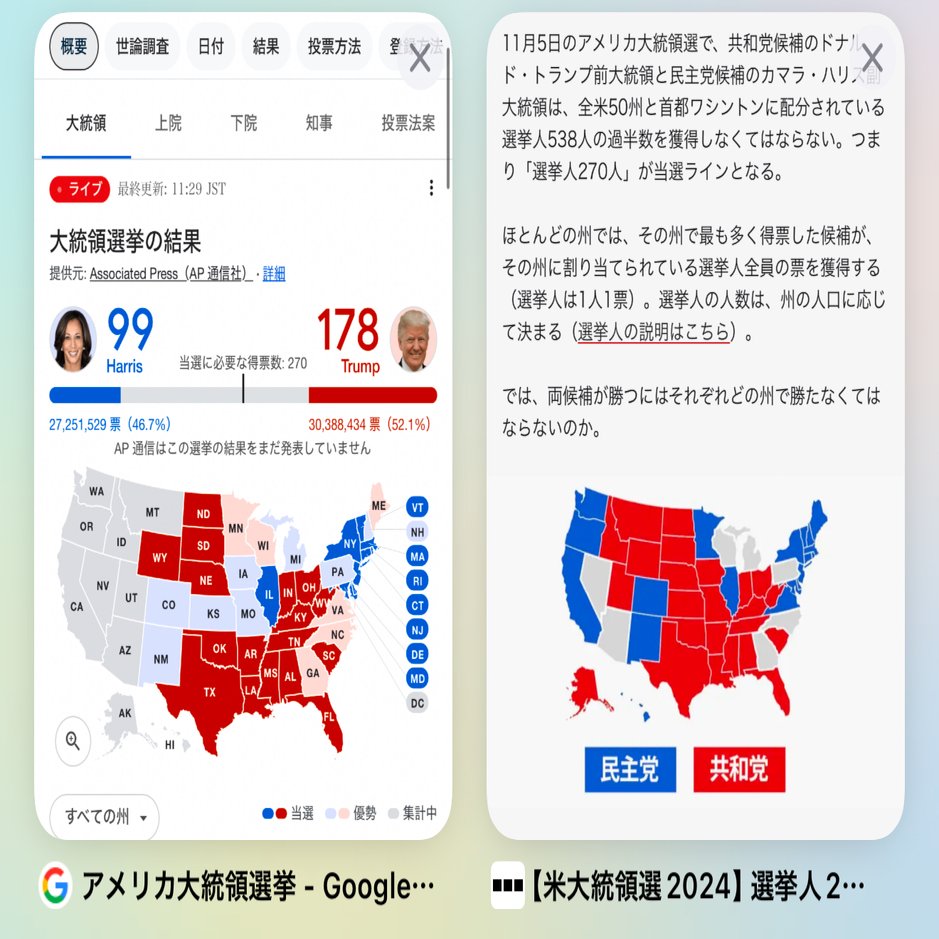Select the 概要 chip
The height and width of the screenshot is (939, 939).
[x=74, y=47]
